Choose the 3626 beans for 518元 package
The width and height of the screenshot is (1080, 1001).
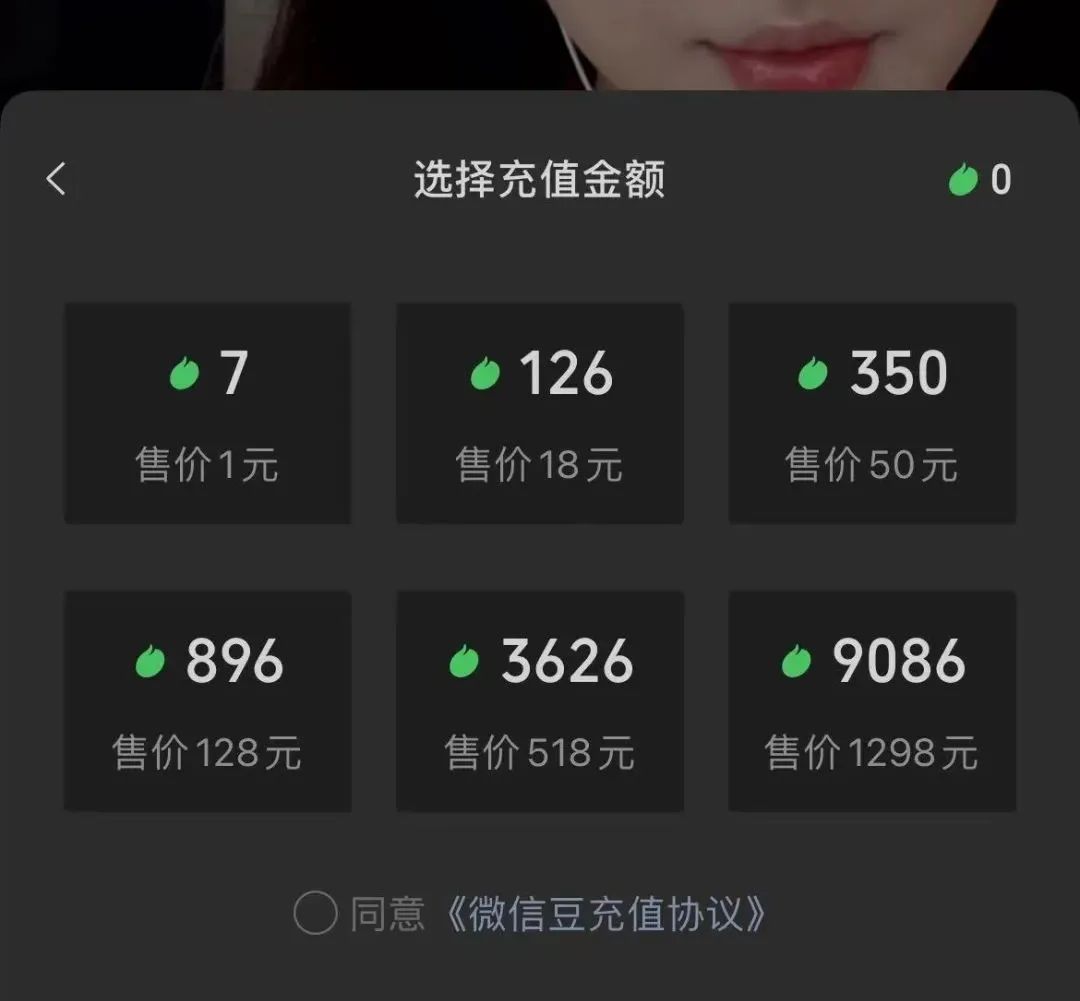pos(540,701)
